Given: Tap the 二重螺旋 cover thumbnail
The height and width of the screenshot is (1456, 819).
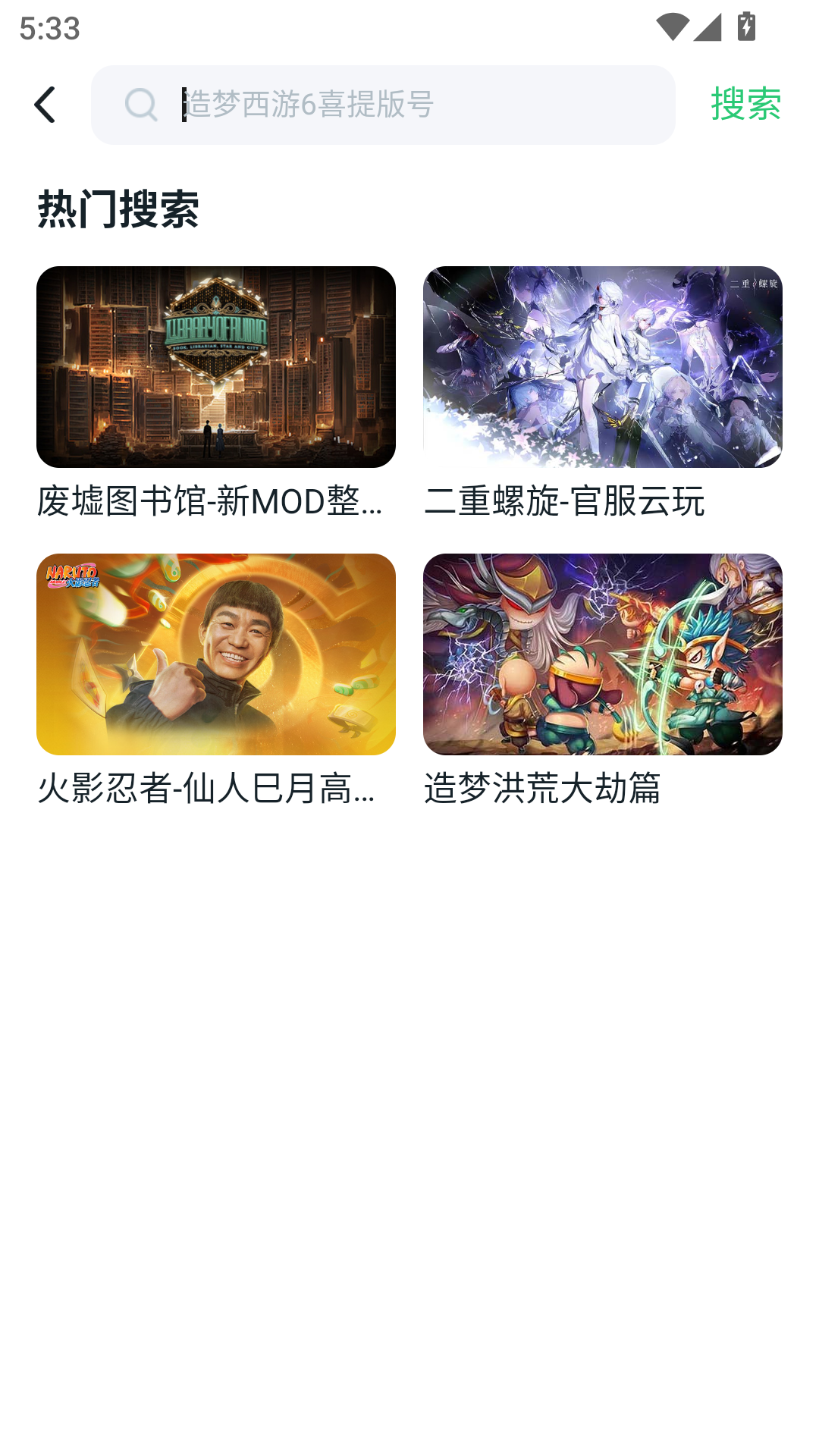Looking at the screenshot, I should coord(602,368).
